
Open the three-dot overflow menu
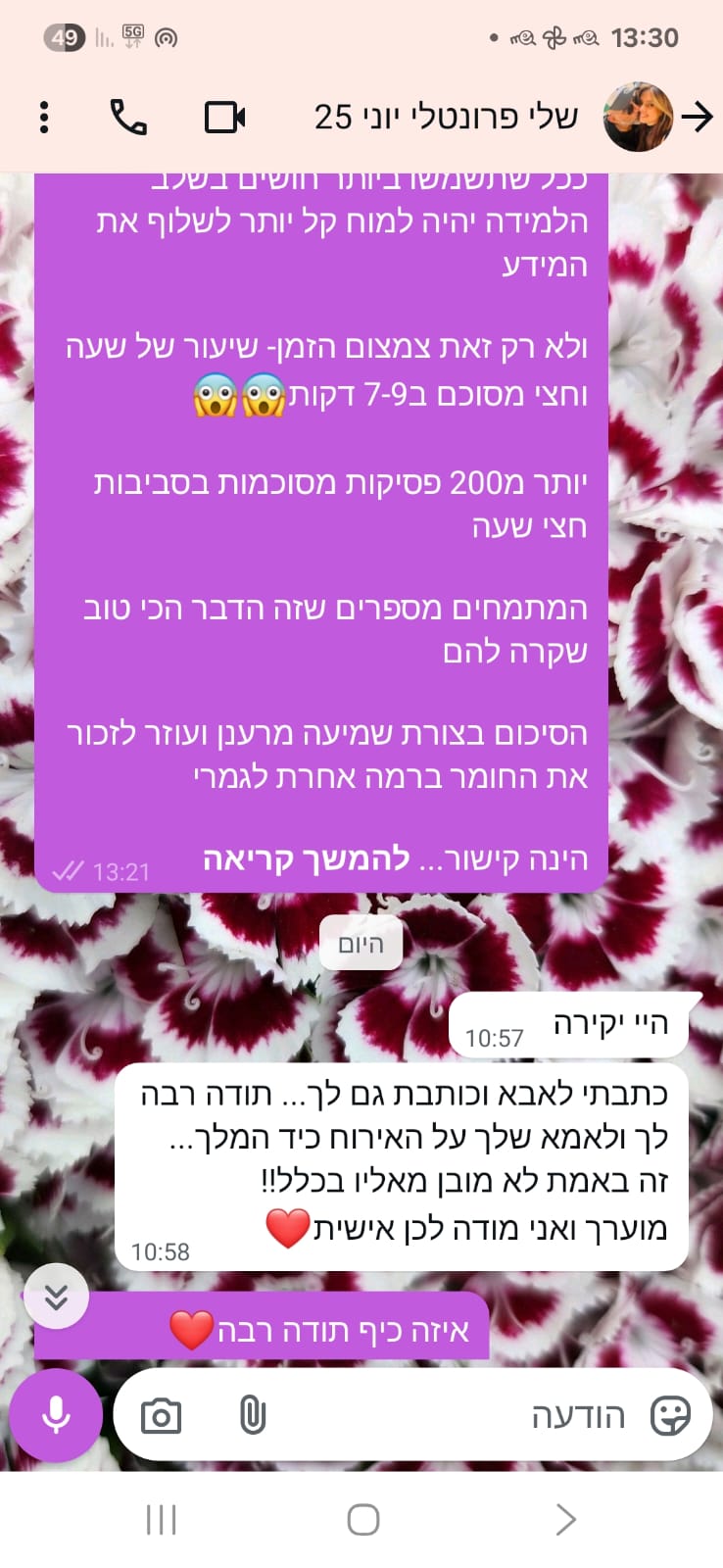(x=44, y=117)
